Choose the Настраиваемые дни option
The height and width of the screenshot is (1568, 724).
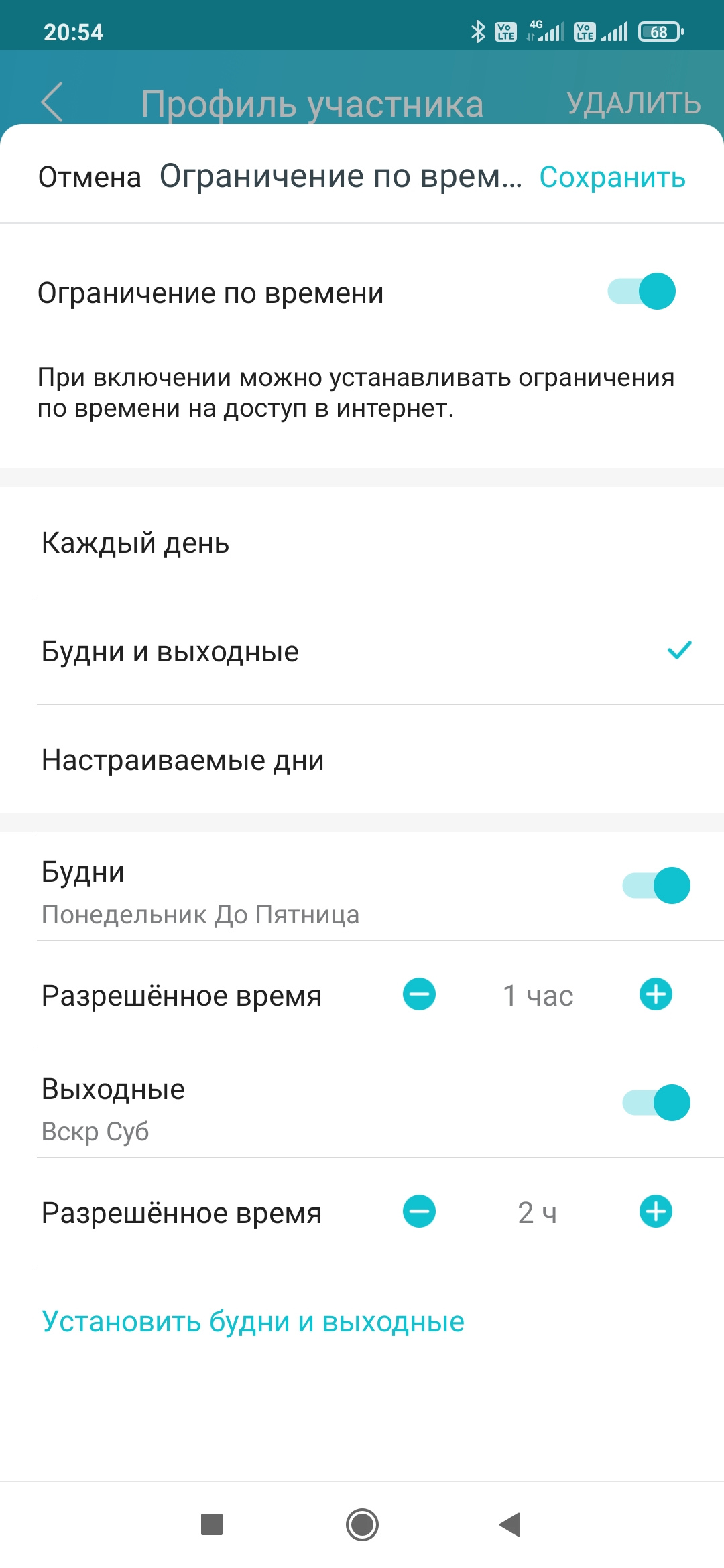tap(362, 760)
